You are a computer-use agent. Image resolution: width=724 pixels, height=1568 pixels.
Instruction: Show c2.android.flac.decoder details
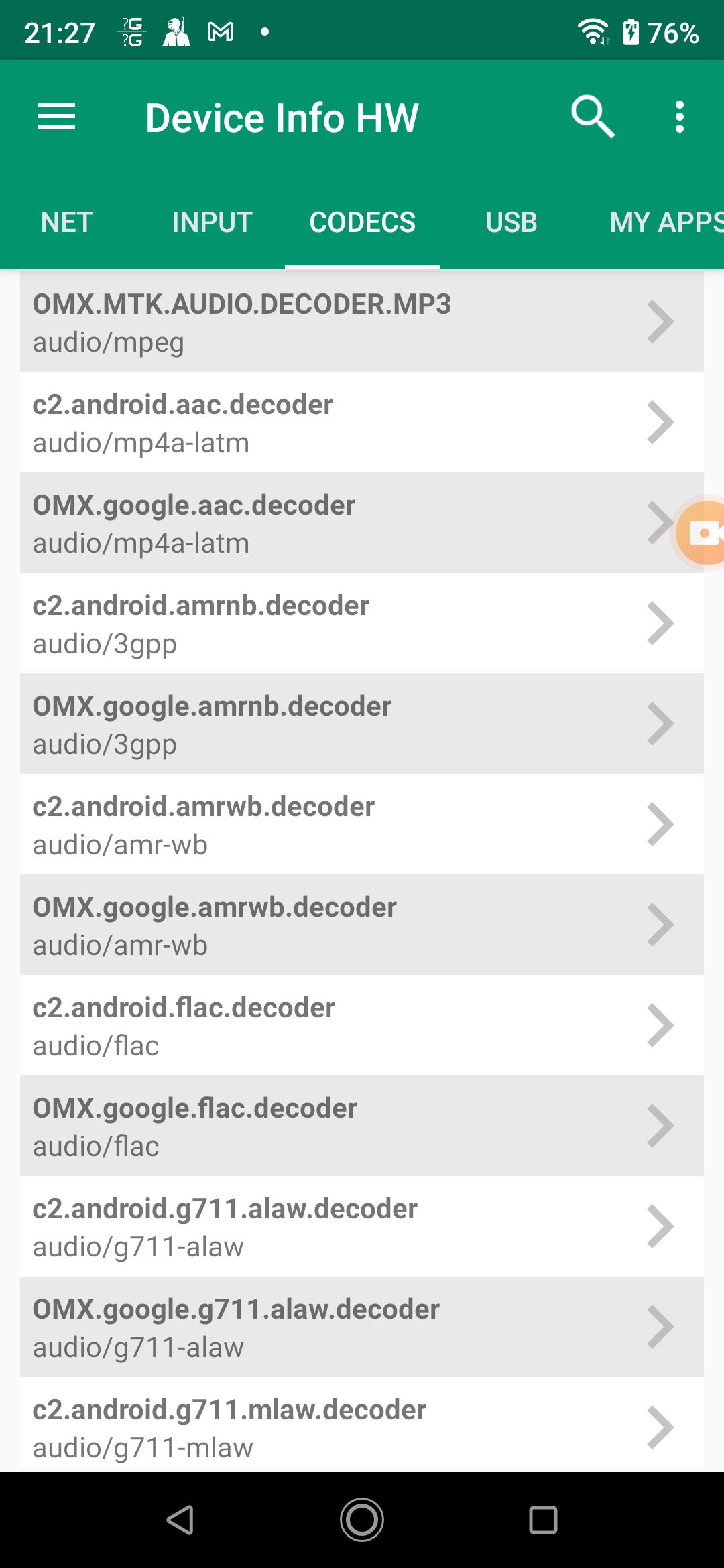click(335, 1025)
